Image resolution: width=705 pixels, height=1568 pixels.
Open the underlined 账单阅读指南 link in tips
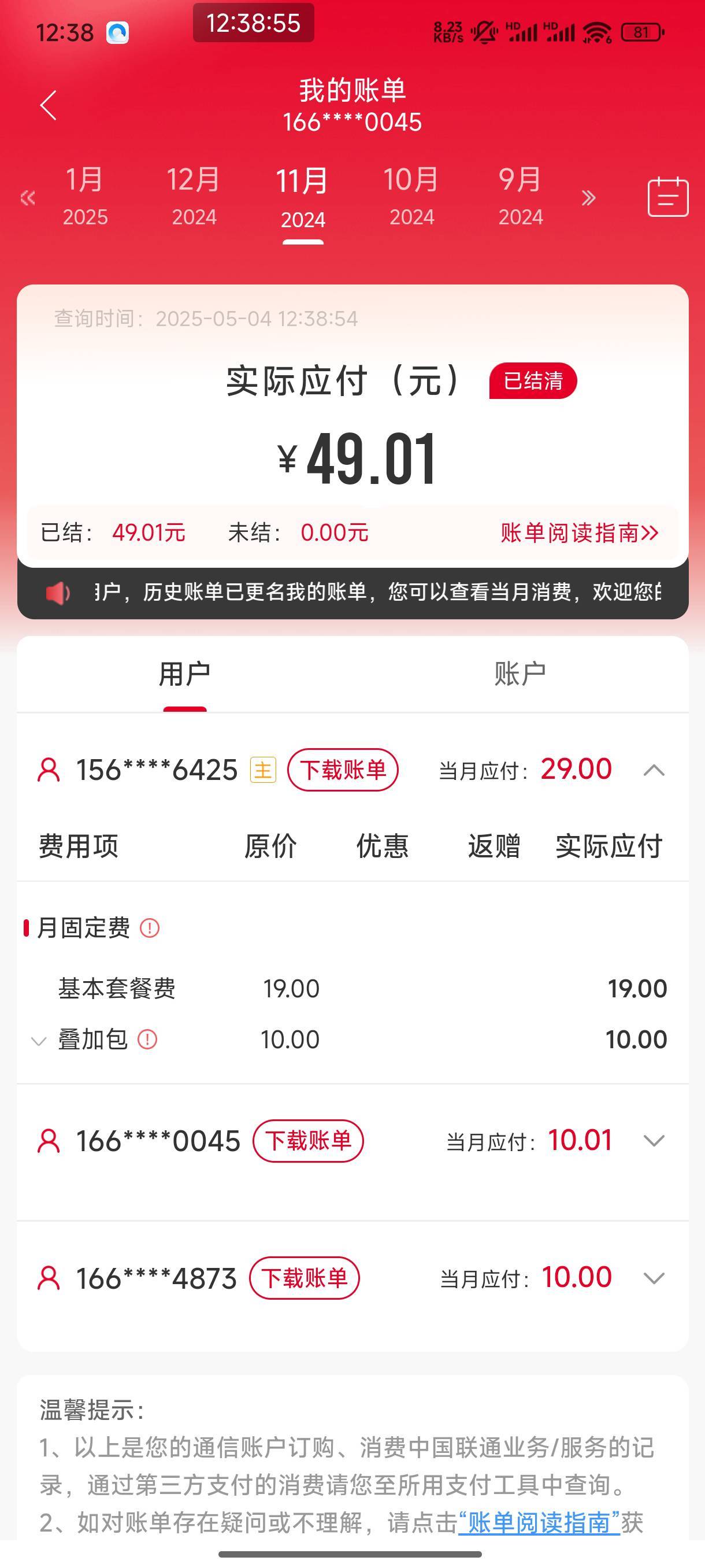539,1522
